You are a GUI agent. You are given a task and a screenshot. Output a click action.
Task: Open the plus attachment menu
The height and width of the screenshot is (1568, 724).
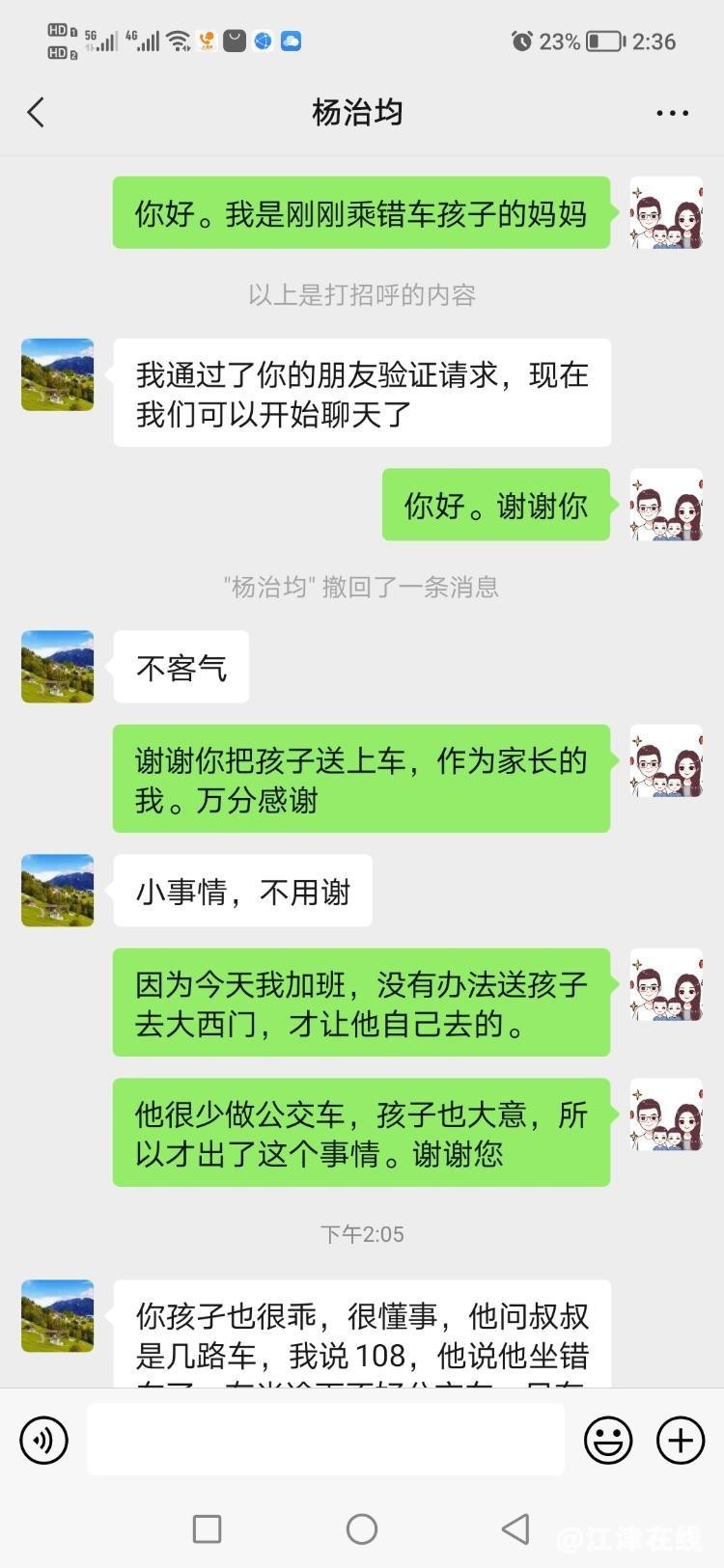click(x=681, y=1440)
